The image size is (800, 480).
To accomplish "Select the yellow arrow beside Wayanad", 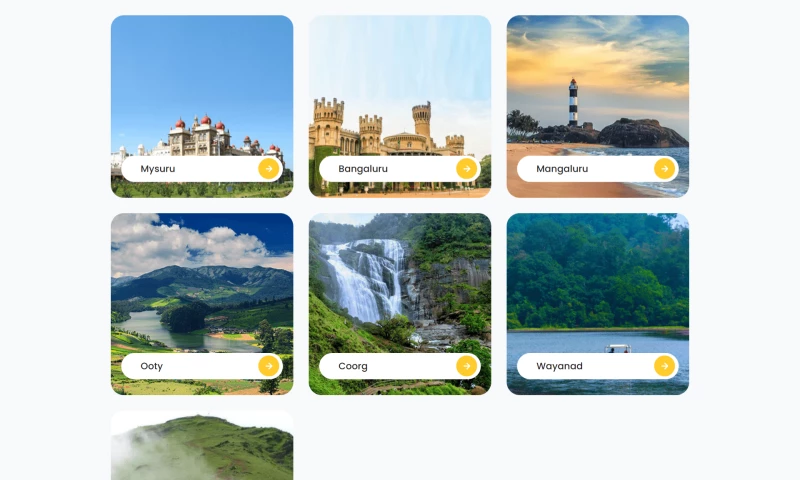I will pos(664,366).
